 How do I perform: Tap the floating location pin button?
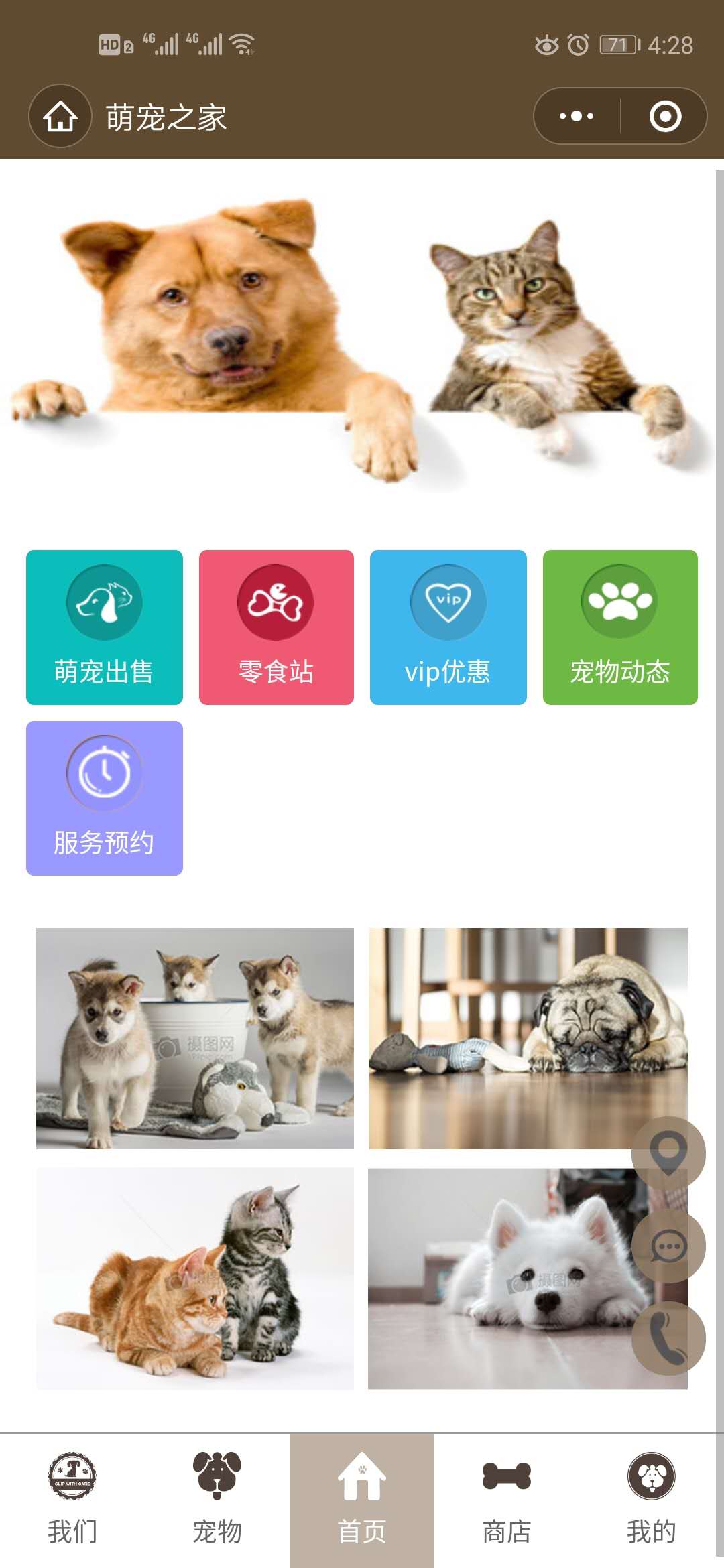[668, 1153]
